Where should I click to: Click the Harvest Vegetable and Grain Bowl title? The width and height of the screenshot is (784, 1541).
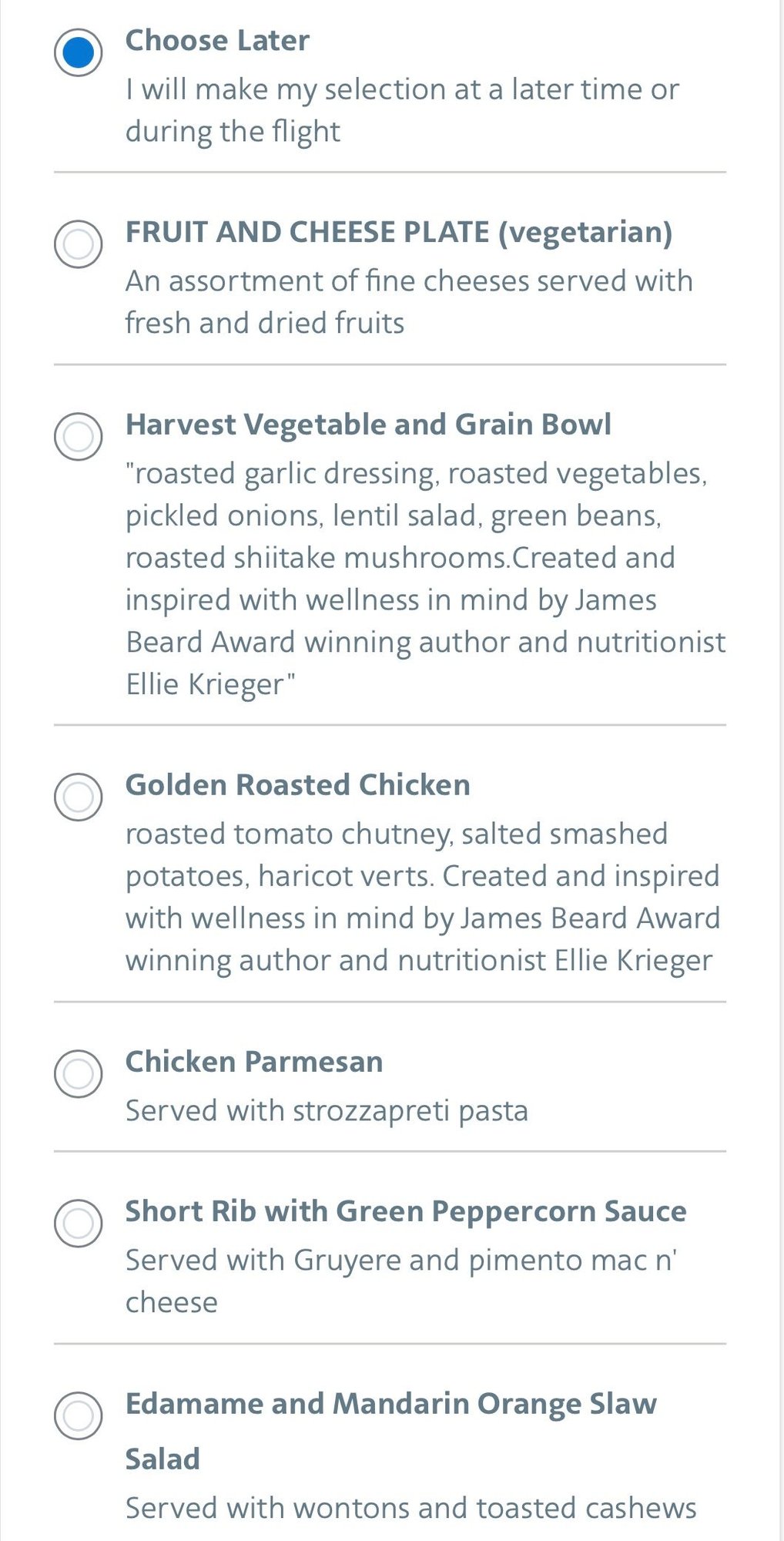(368, 424)
